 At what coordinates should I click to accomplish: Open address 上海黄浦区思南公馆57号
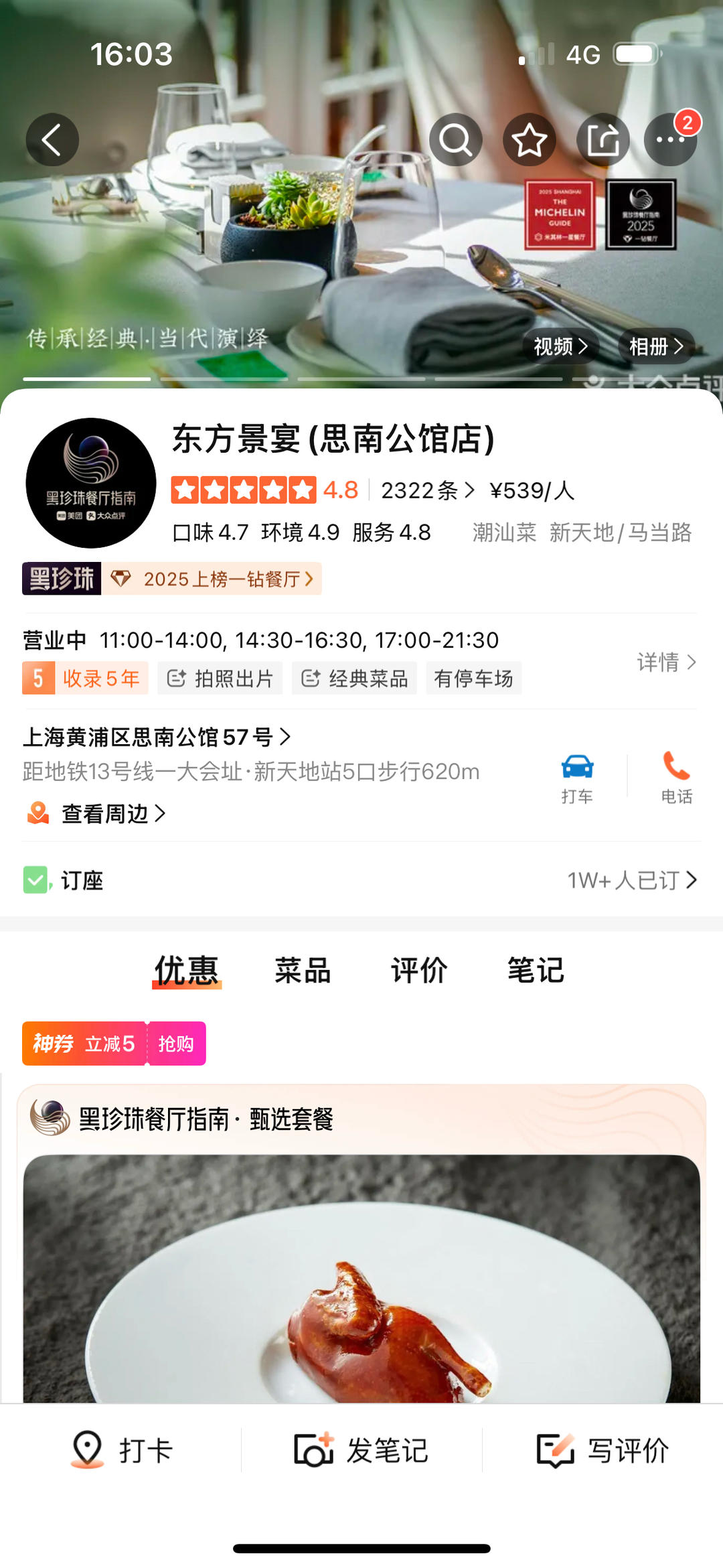157,737
